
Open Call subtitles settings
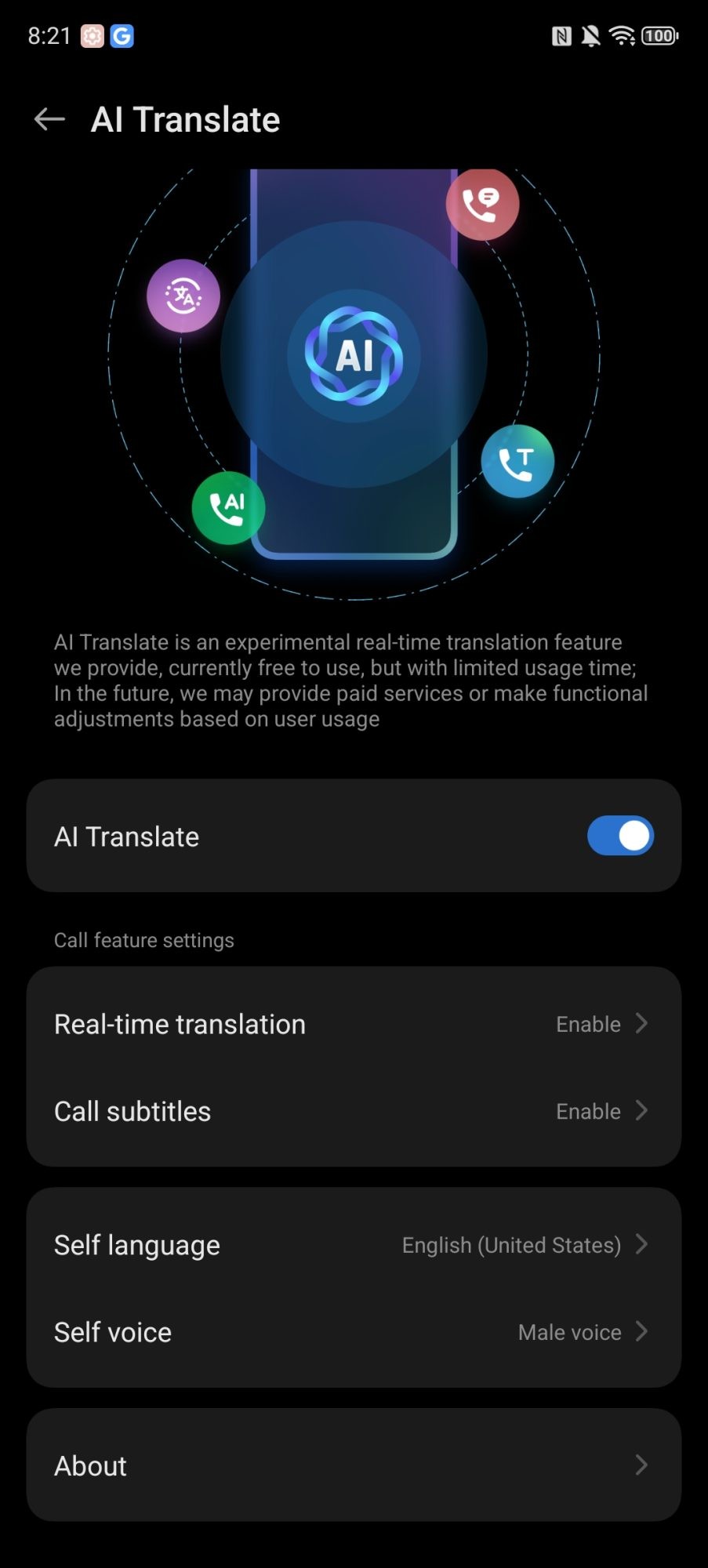point(353,1111)
